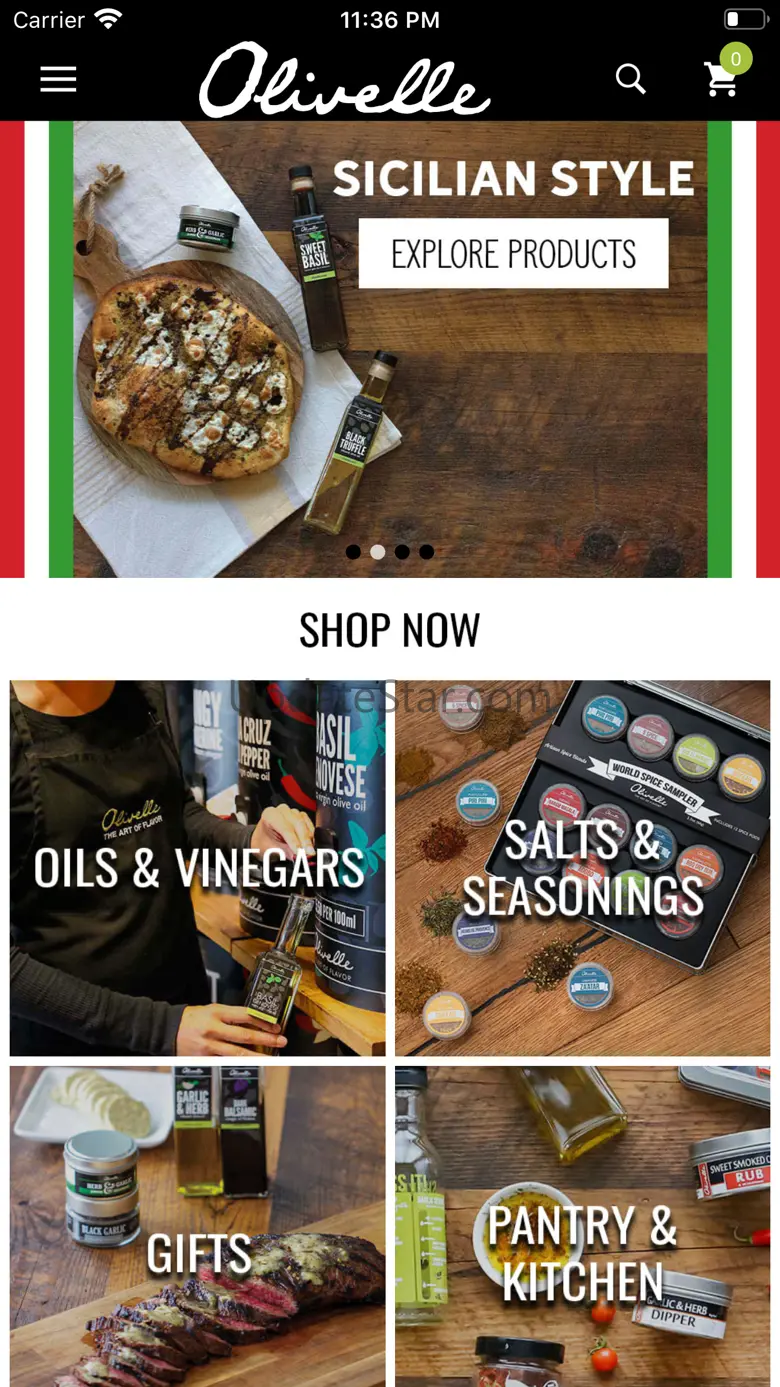Open the search magnifier
The height and width of the screenshot is (1387, 780).
pyautogui.click(x=630, y=79)
